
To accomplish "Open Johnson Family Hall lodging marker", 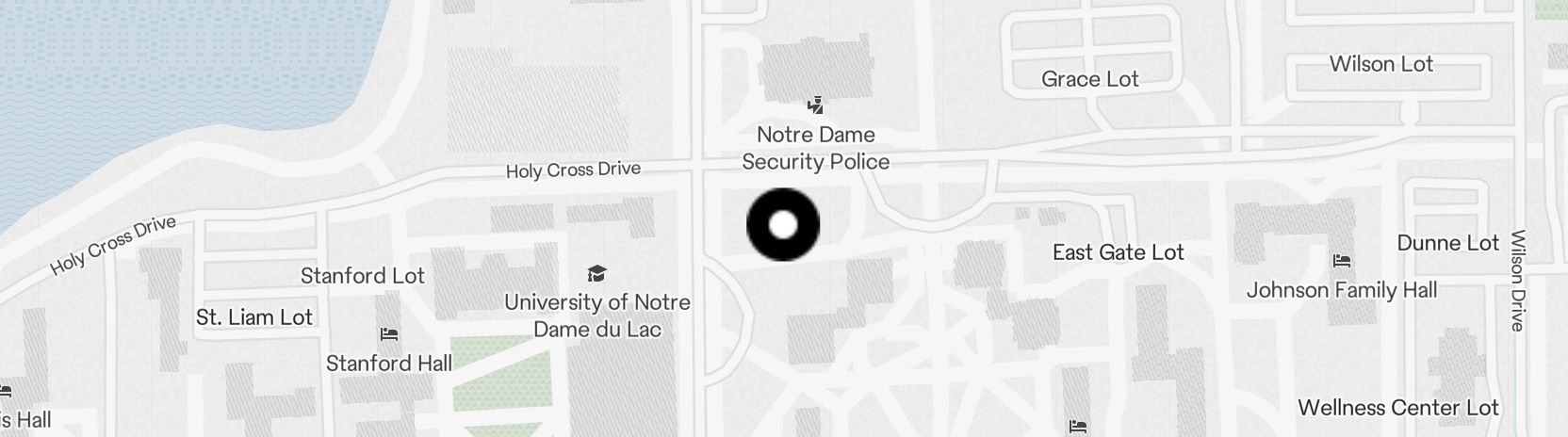I will pyautogui.click(x=1342, y=261).
